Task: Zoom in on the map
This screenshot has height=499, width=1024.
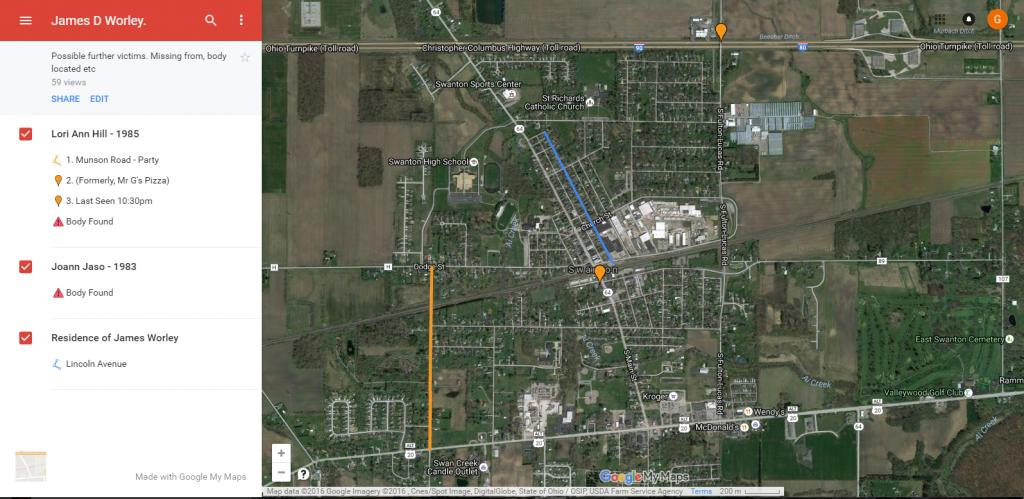Action: coord(282,453)
